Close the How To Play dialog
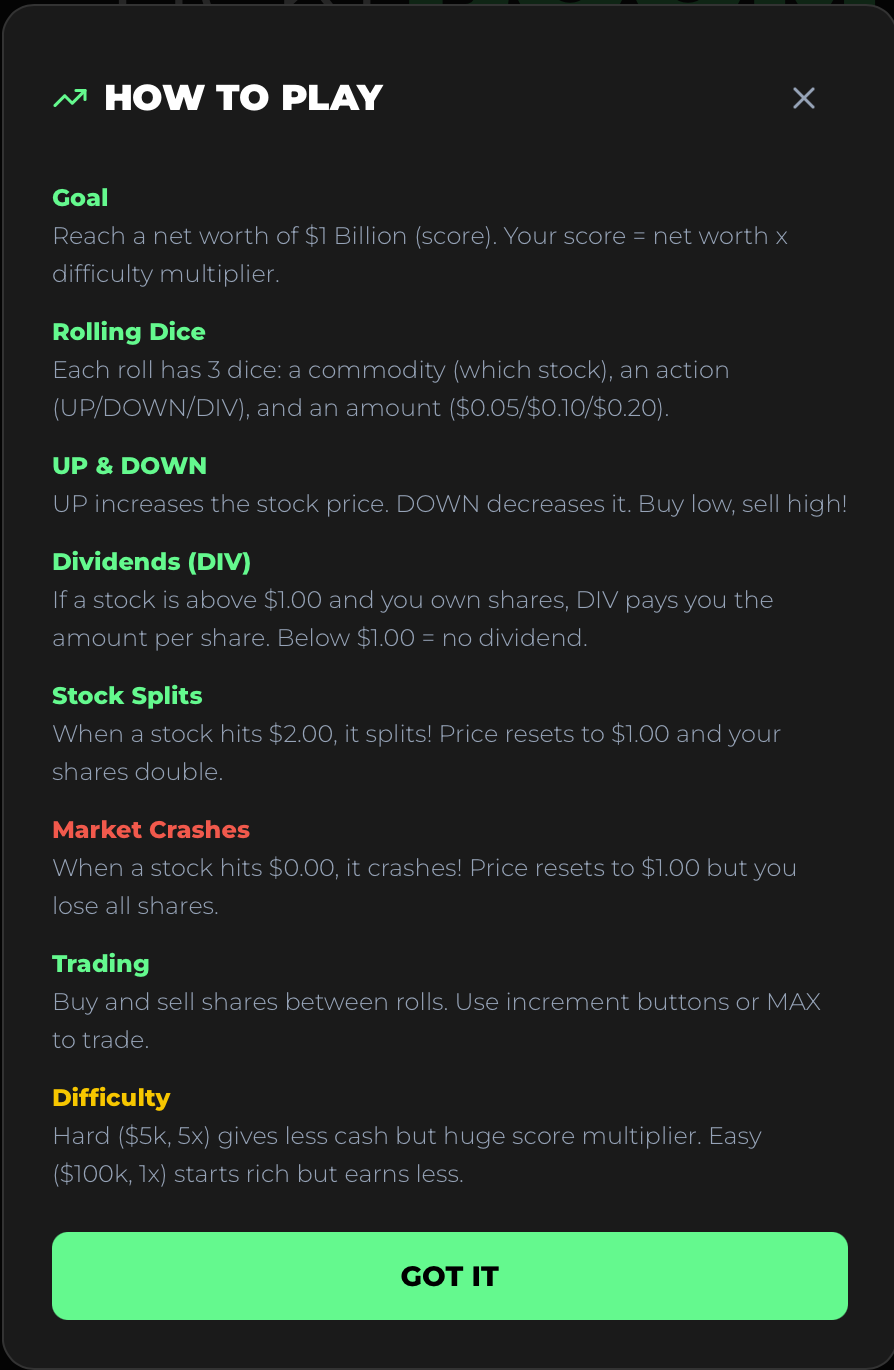 (x=803, y=98)
